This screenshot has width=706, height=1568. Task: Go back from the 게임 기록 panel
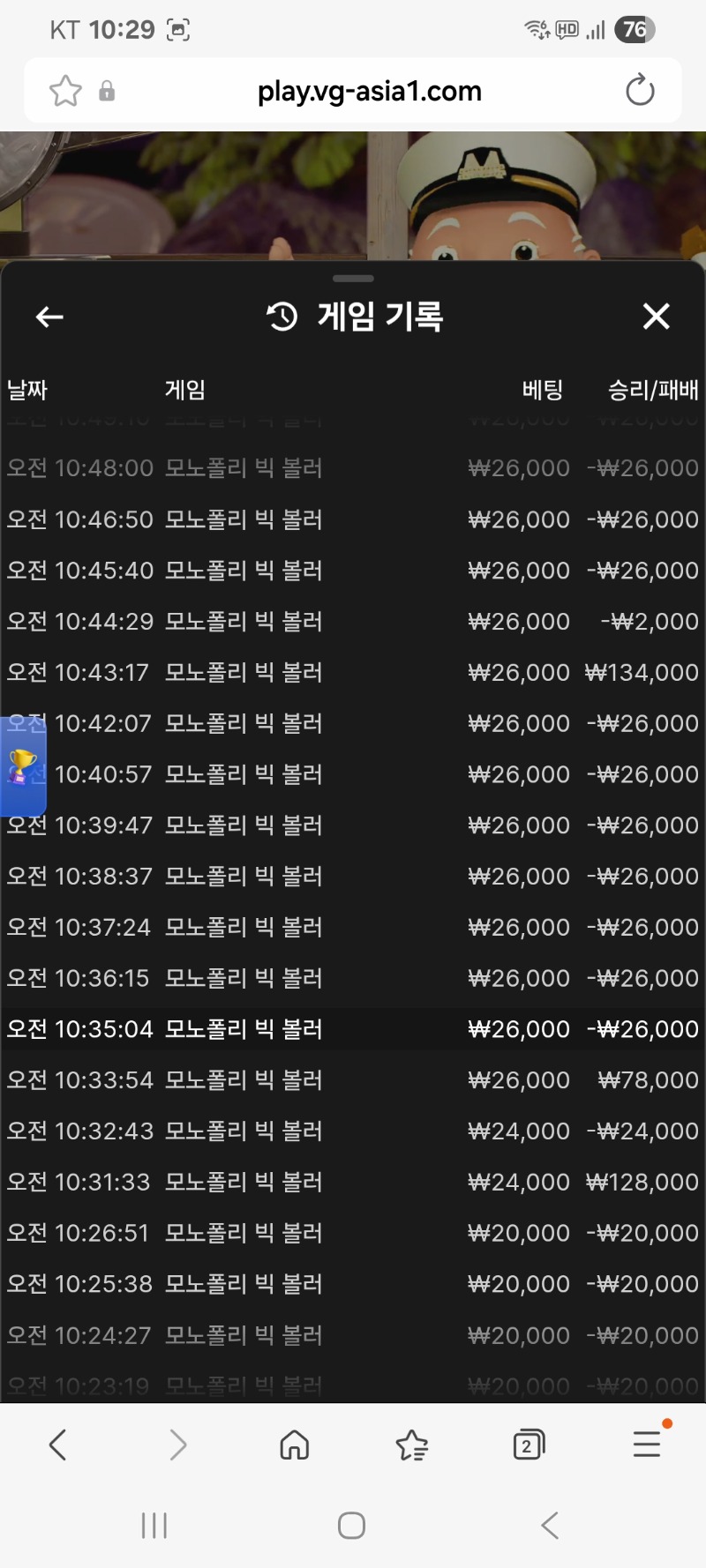click(49, 317)
